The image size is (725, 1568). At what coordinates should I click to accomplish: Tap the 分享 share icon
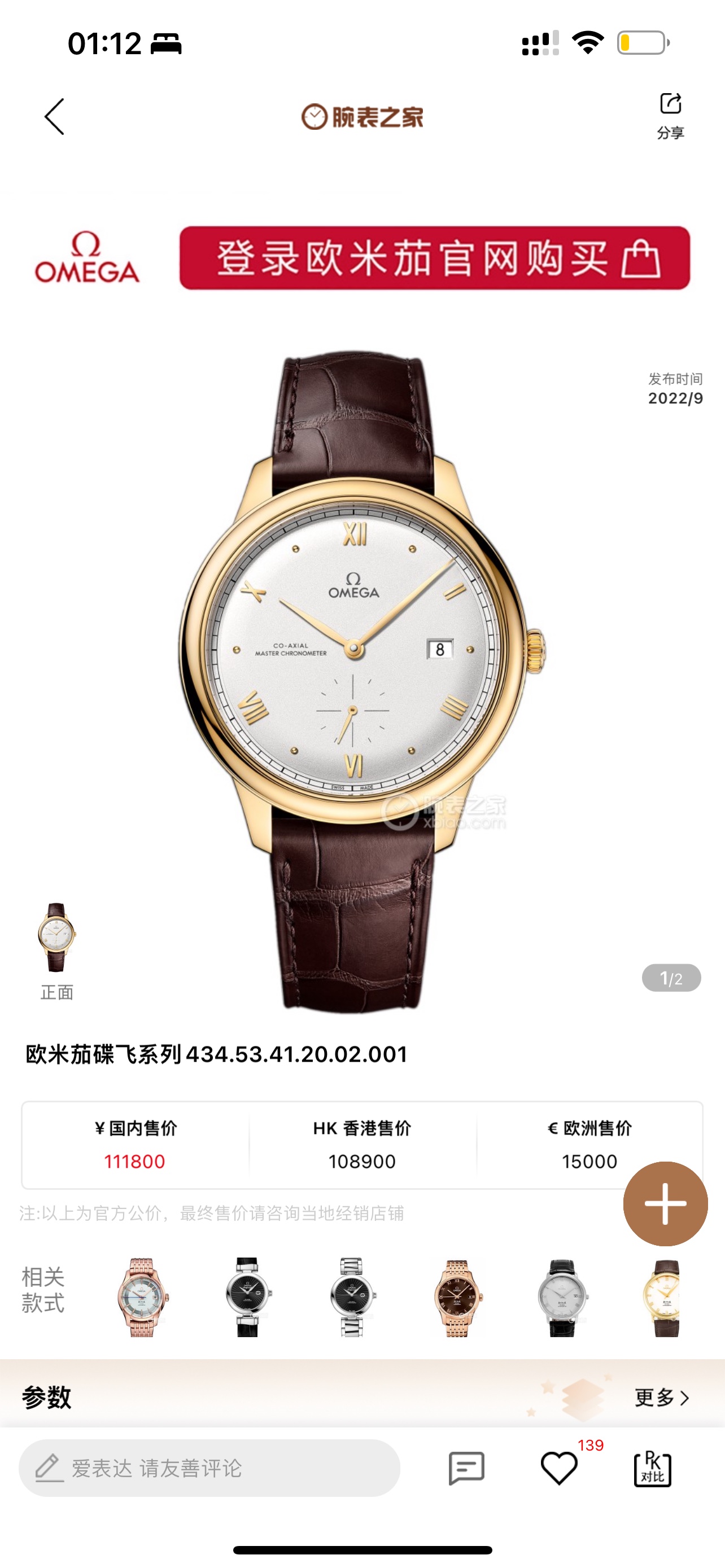click(x=670, y=114)
